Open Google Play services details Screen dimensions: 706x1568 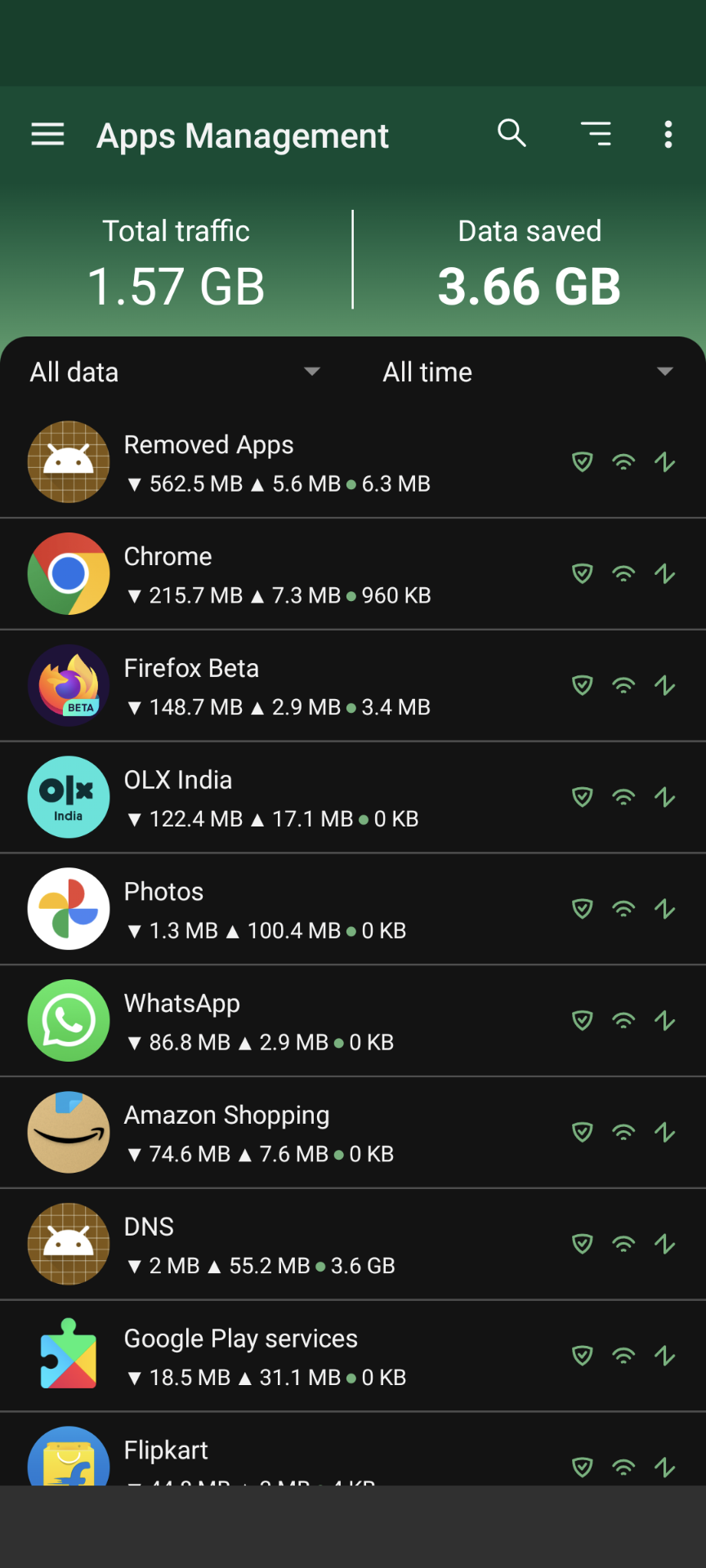(x=278, y=1356)
